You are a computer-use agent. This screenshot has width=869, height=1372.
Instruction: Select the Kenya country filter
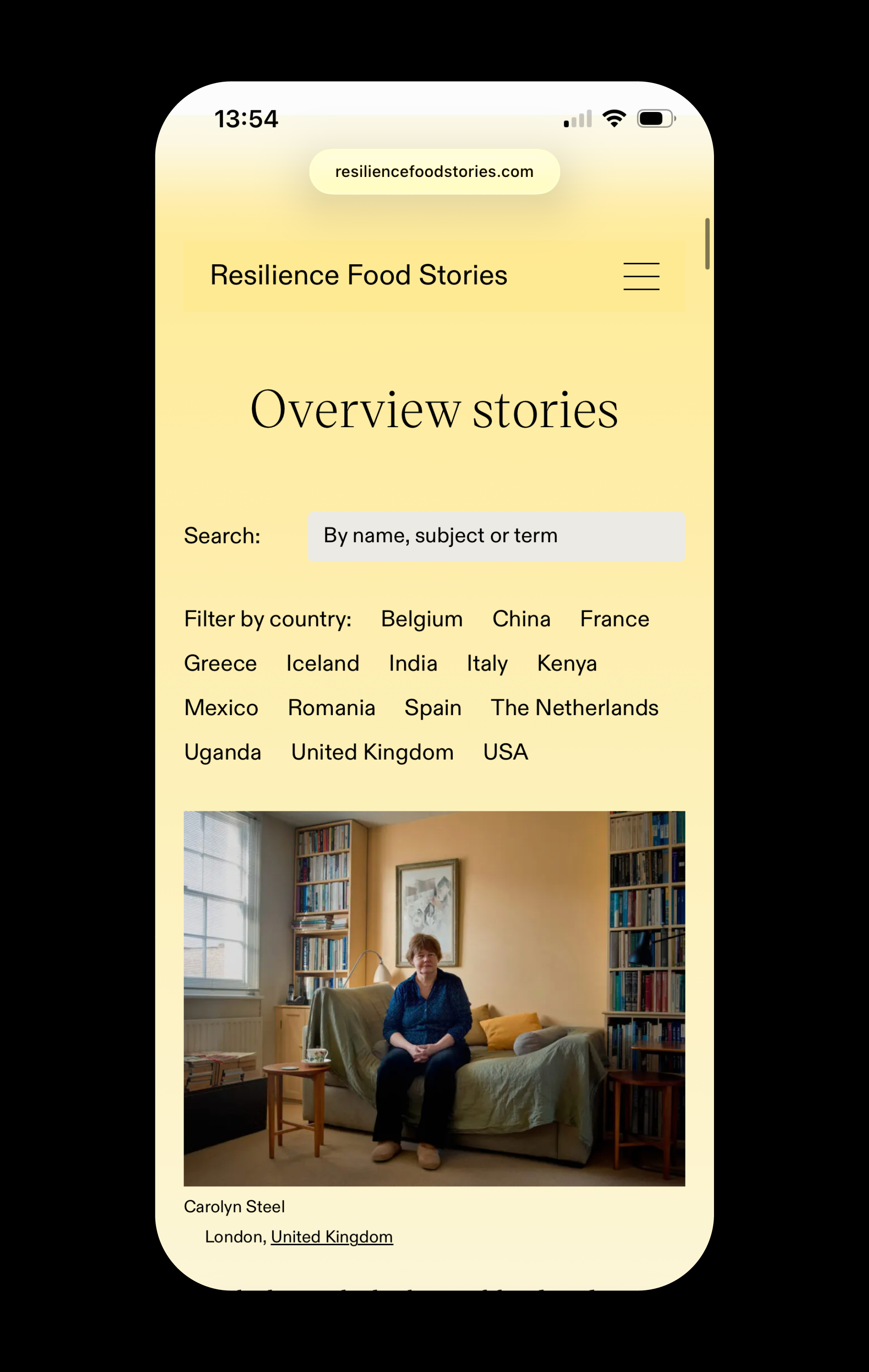click(x=566, y=664)
